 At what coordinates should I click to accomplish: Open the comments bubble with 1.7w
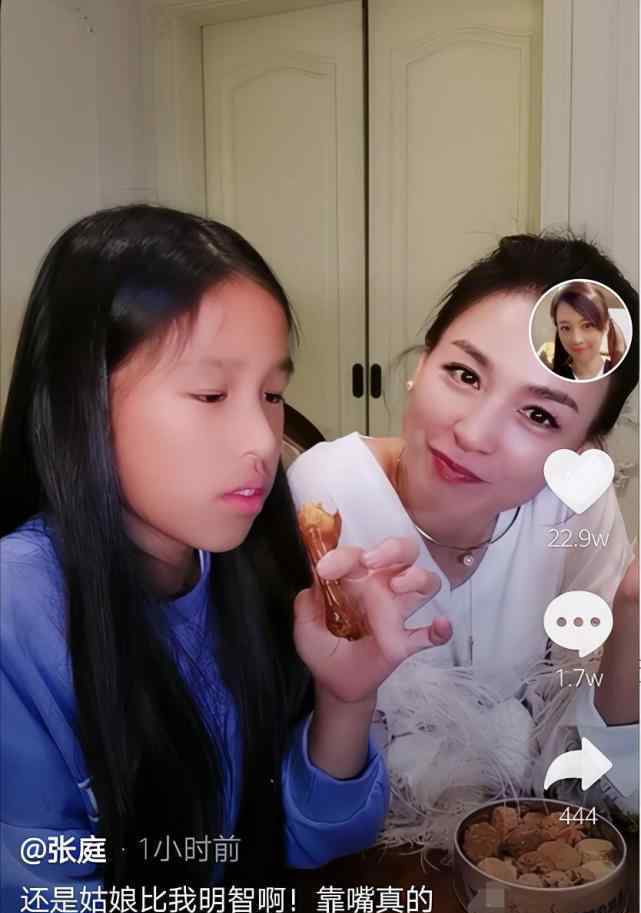pos(578,623)
